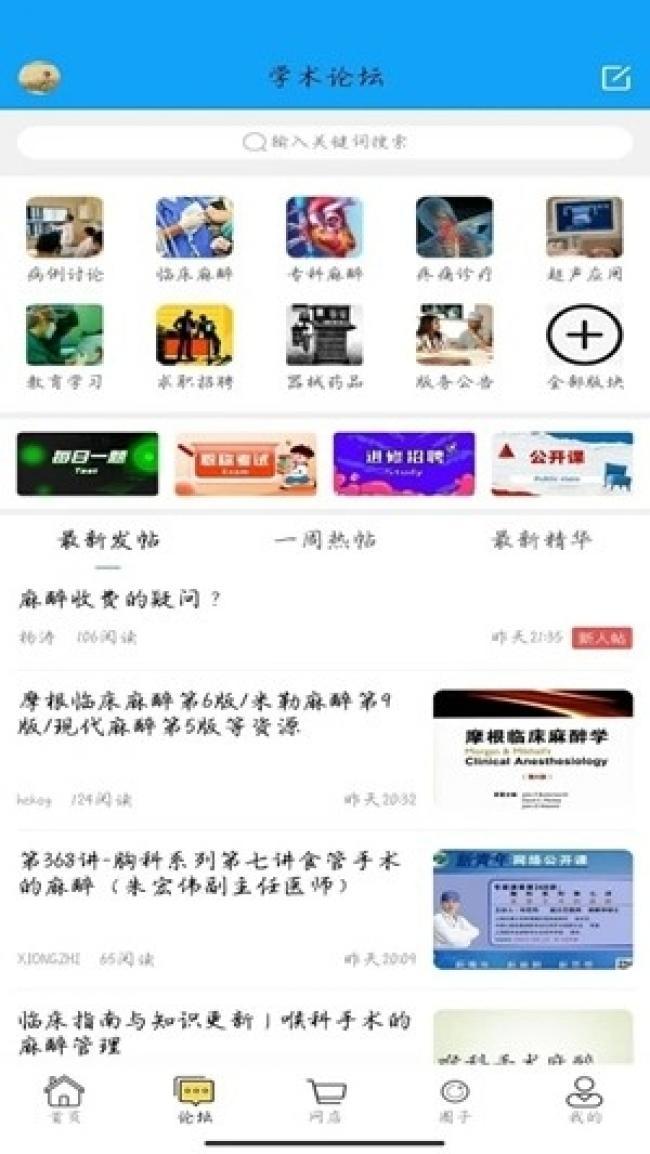Go to the 首页 tab

click(65, 1100)
